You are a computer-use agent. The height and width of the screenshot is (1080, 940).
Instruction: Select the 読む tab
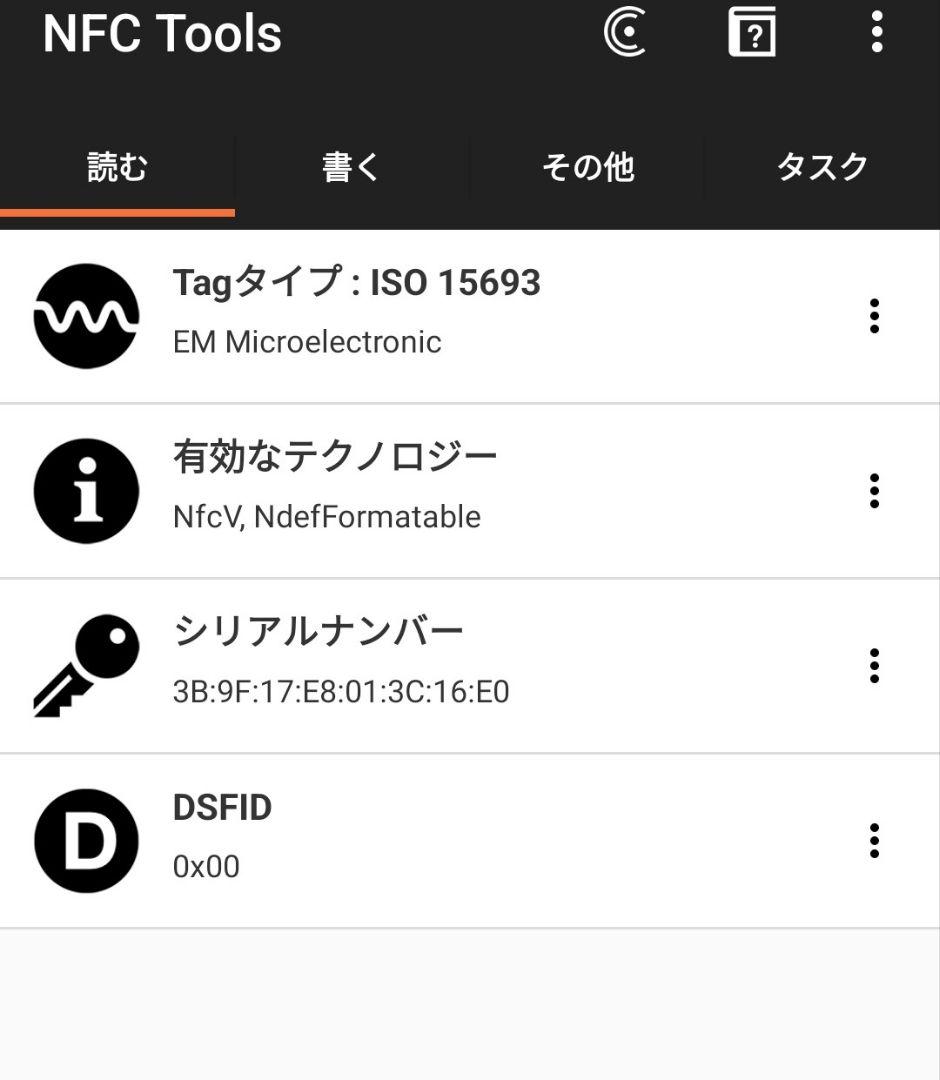[x=117, y=168]
